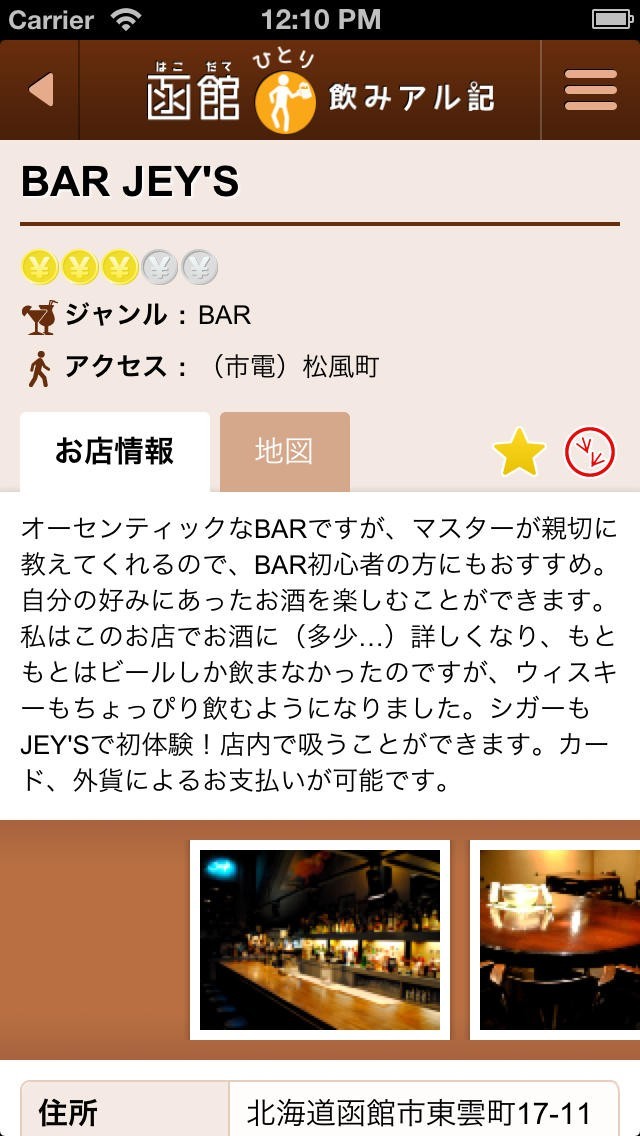Open the hamburger menu
This screenshot has width=640, height=1136.
tap(590, 90)
